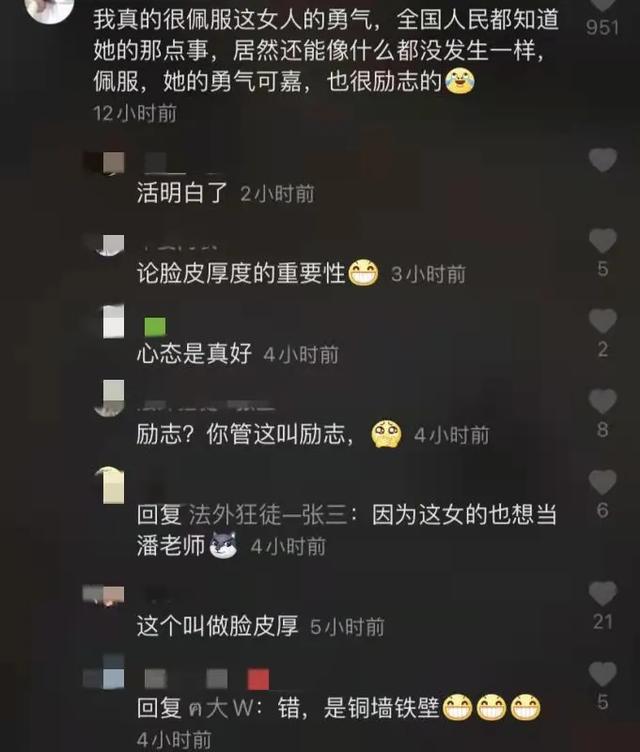The image size is (640, 752).
Task: Like the comment '这个叫做脸皮厚'
Action: [602, 592]
